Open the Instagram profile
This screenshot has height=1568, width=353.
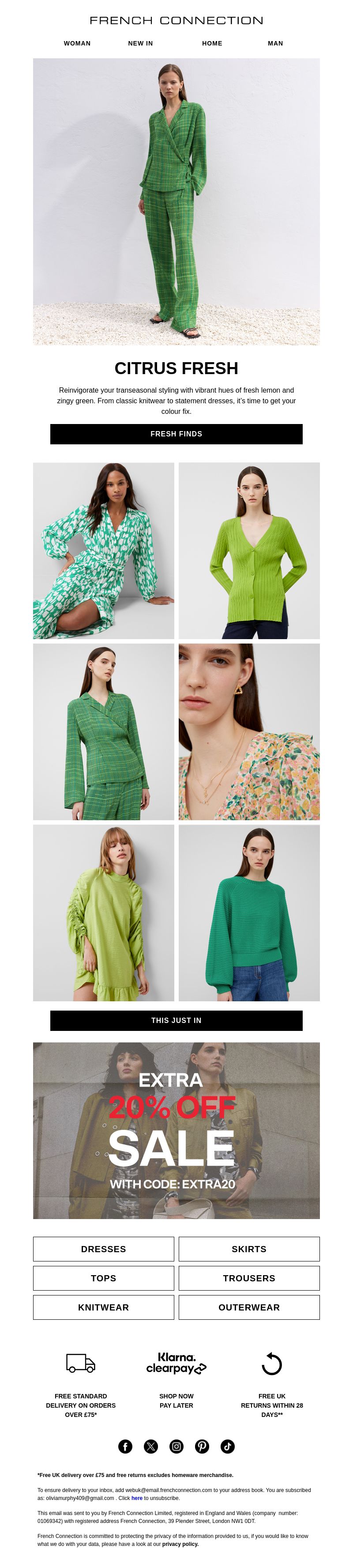(x=176, y=1446)
